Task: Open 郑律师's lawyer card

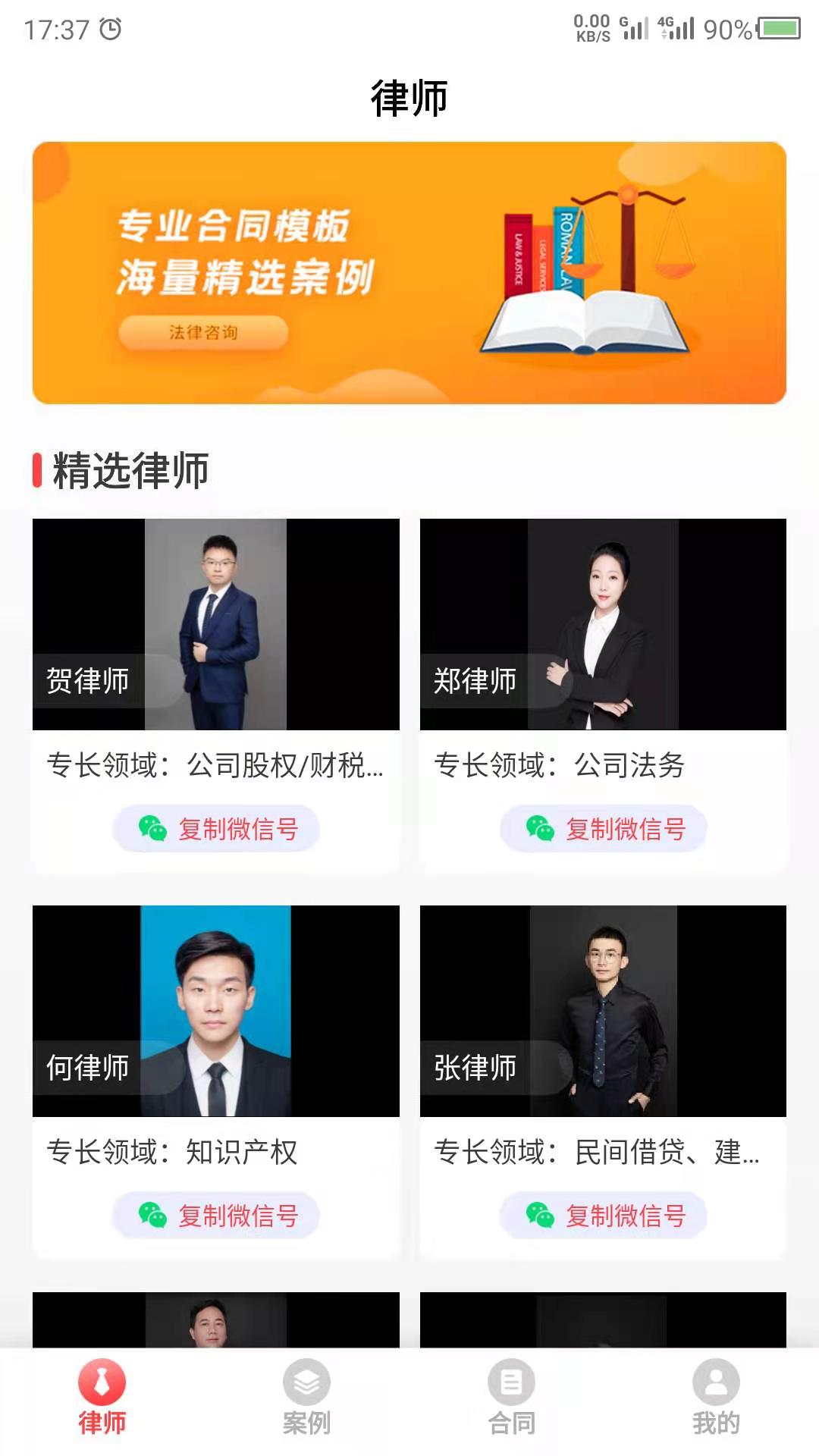Action: 603,624
